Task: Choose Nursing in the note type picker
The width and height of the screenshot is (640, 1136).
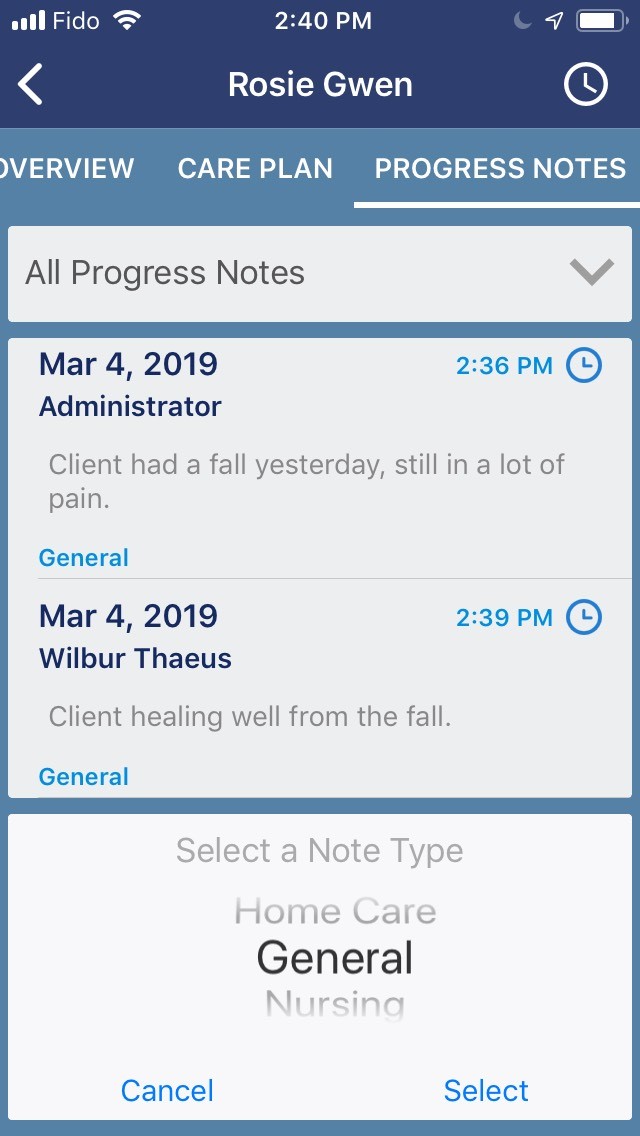Action: [x=335, y=1004]
